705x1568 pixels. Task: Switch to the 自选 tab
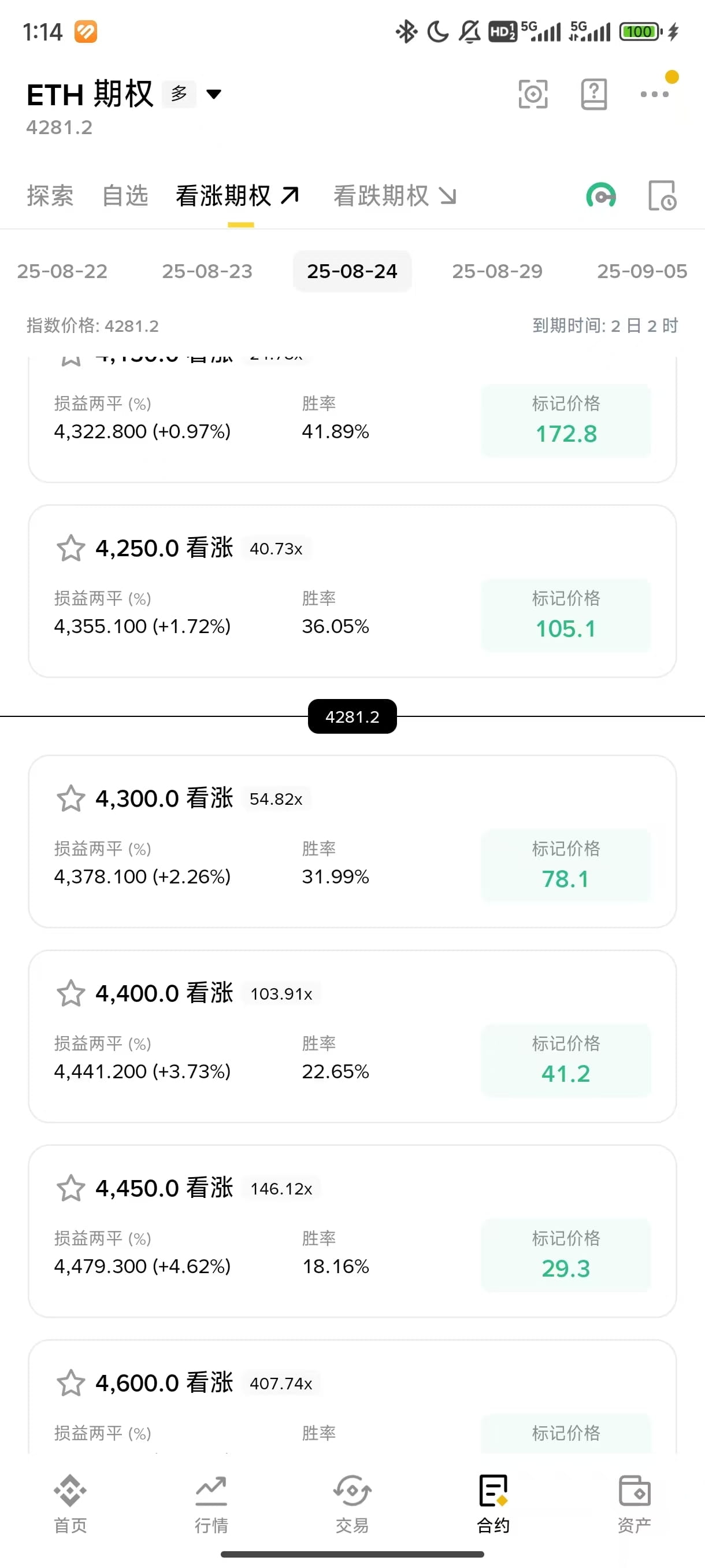tap(125, 196)
